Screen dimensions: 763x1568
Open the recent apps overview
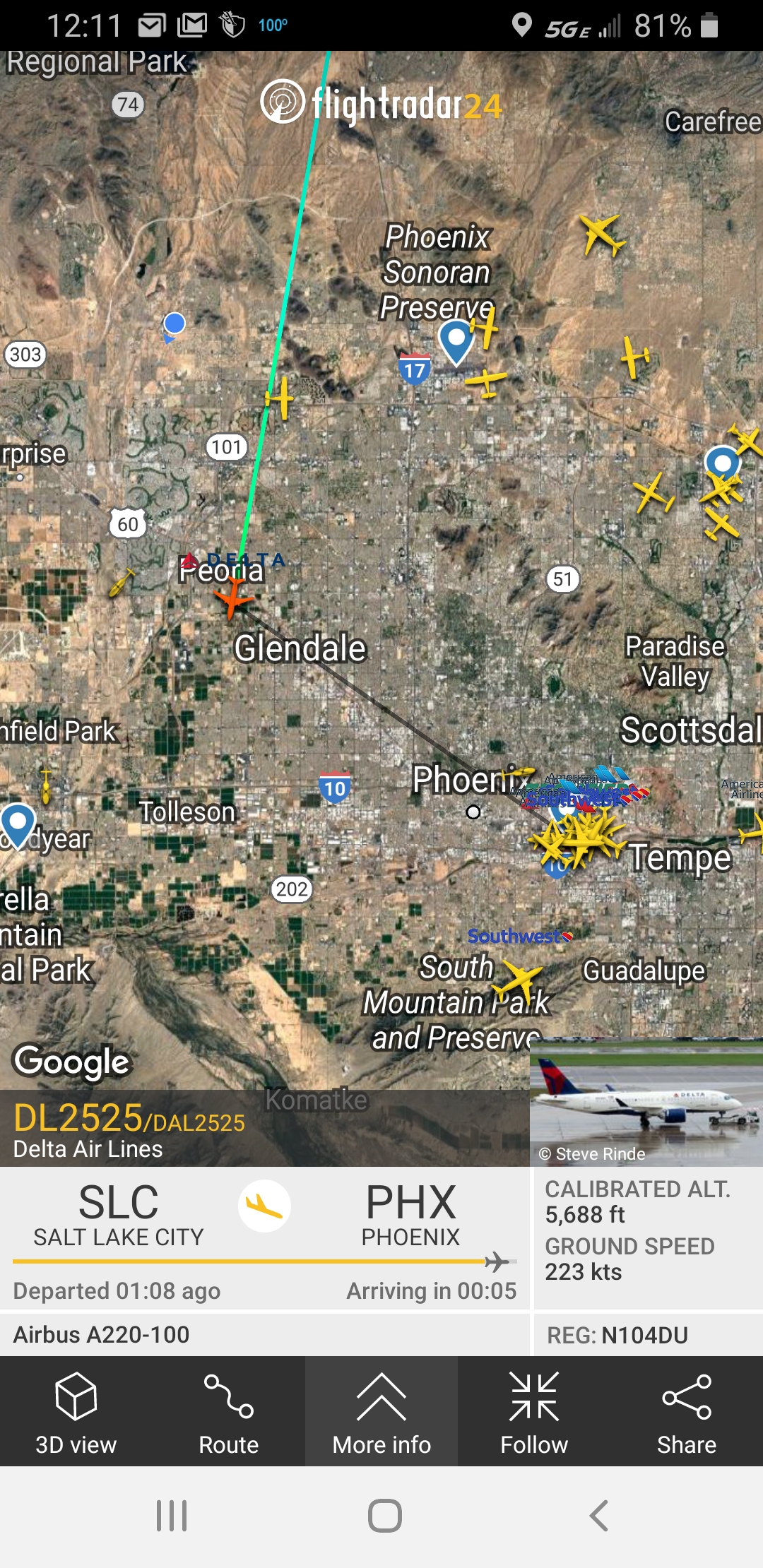pos(172,1516)
